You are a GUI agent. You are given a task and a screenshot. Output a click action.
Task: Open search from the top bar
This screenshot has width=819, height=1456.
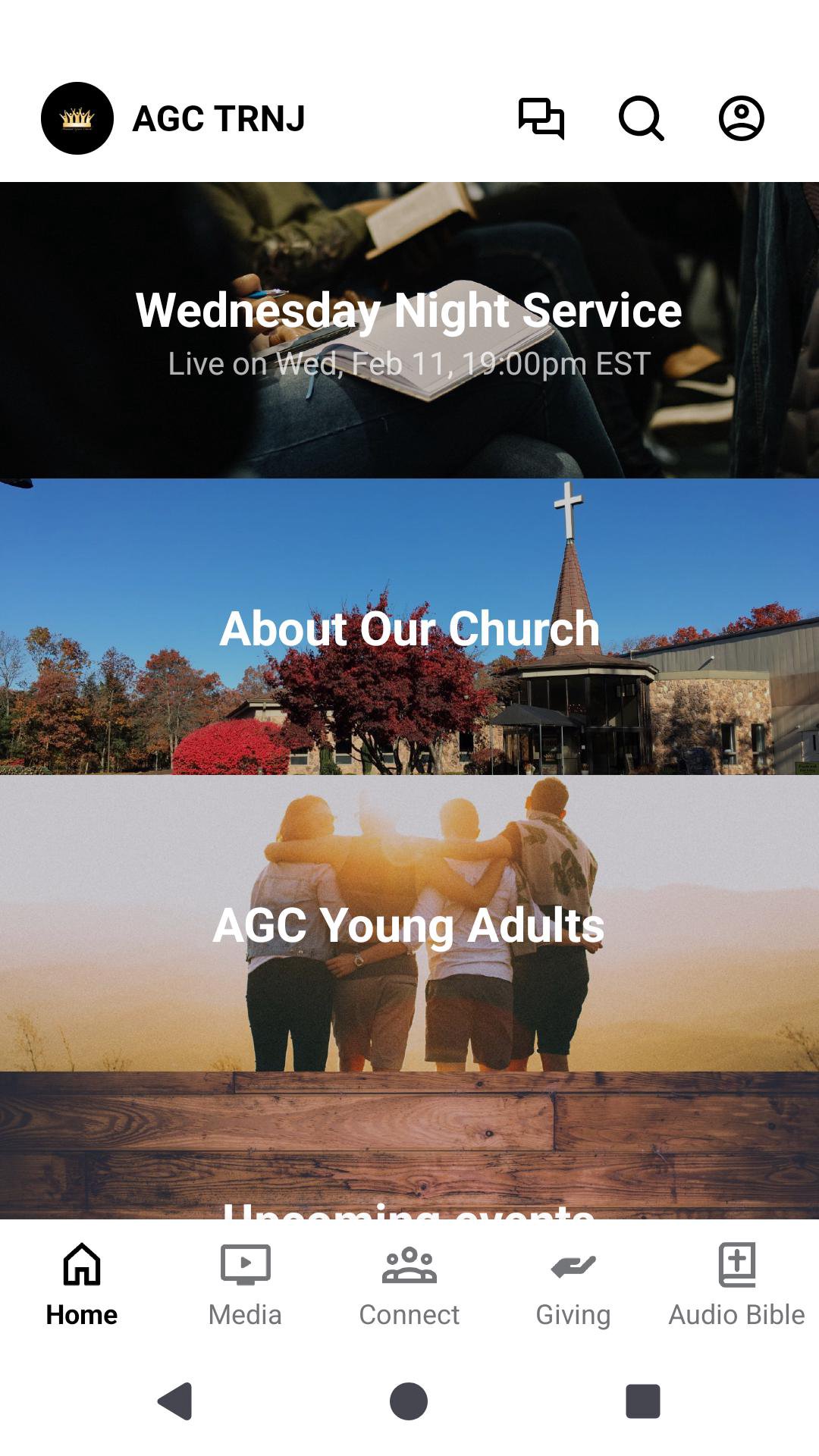tap(642, 118)
